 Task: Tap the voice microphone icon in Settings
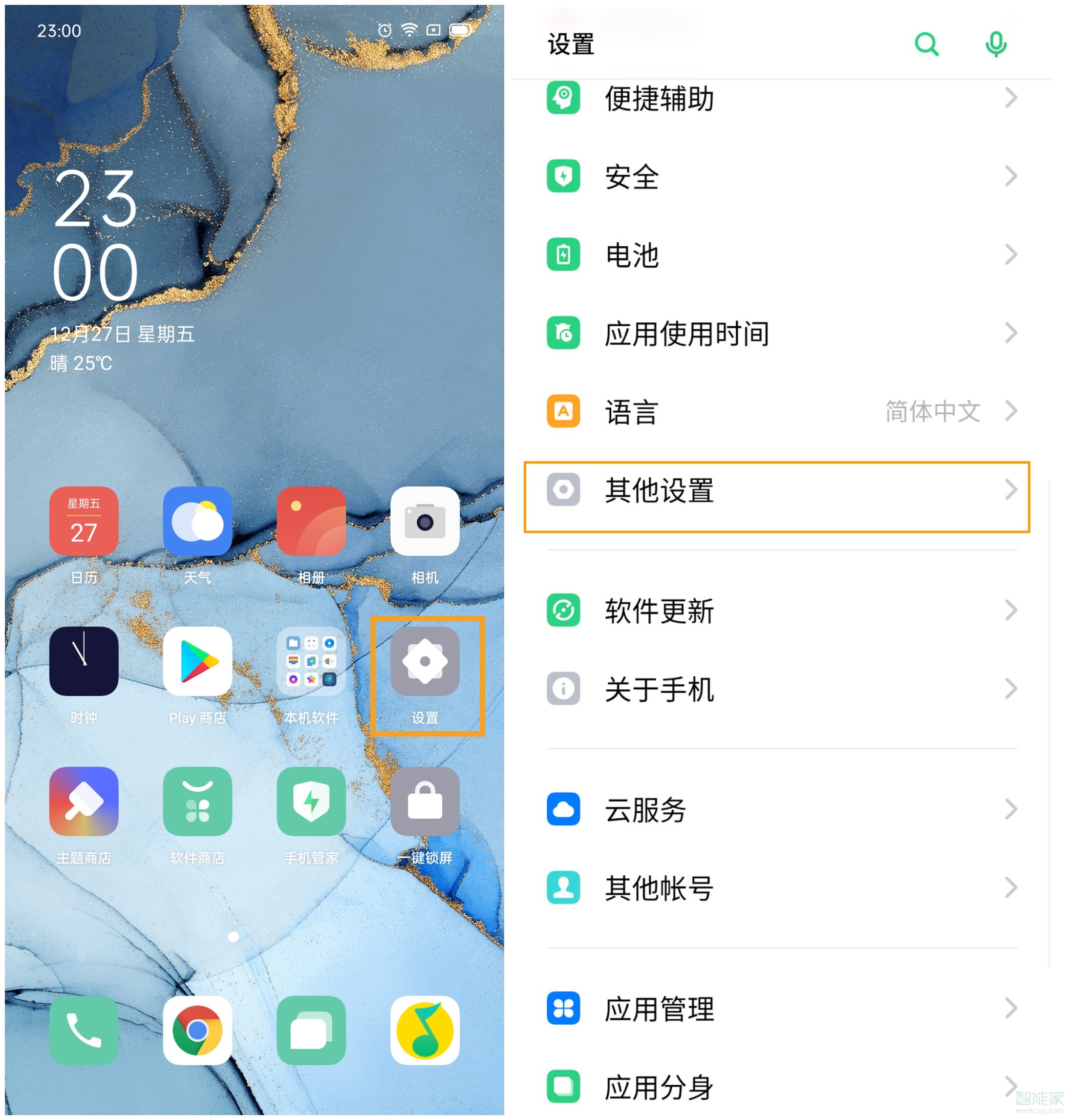coord(996,44)
